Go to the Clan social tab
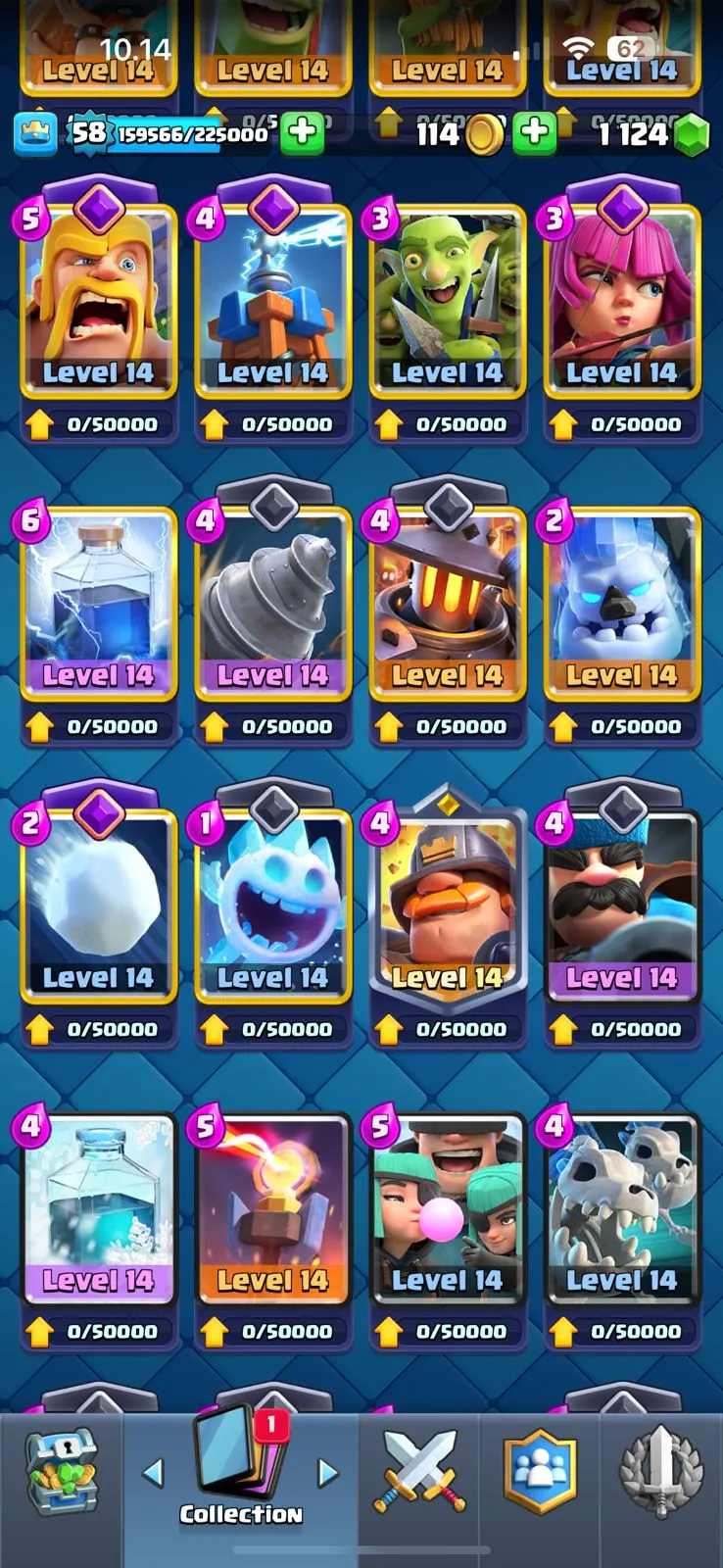The height and width of the screenshot is (1568, 723). click(x=540, y=1472)
